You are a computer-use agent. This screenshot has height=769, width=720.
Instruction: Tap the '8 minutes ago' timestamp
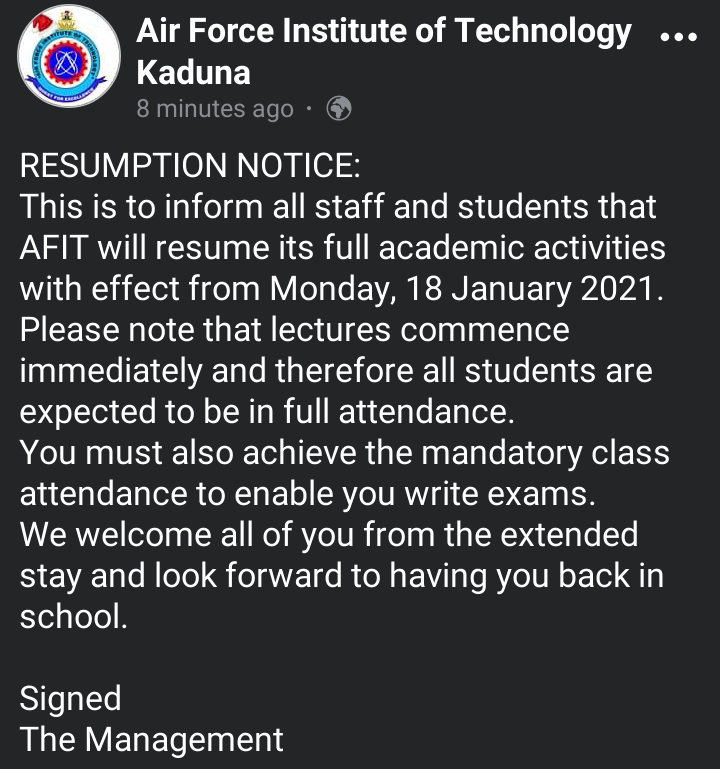coord(215,109)
